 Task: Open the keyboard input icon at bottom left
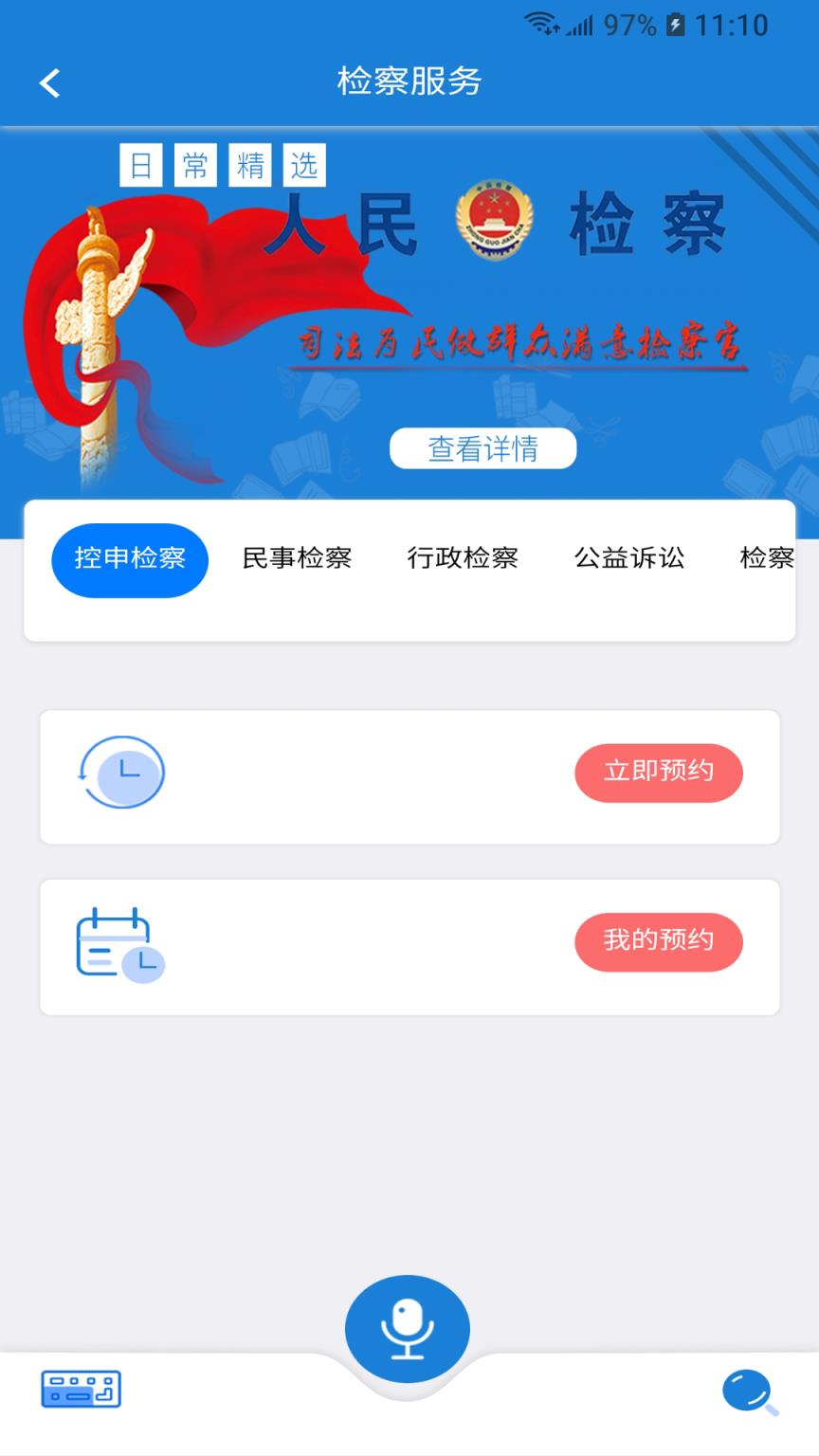tap(82, 1388)
